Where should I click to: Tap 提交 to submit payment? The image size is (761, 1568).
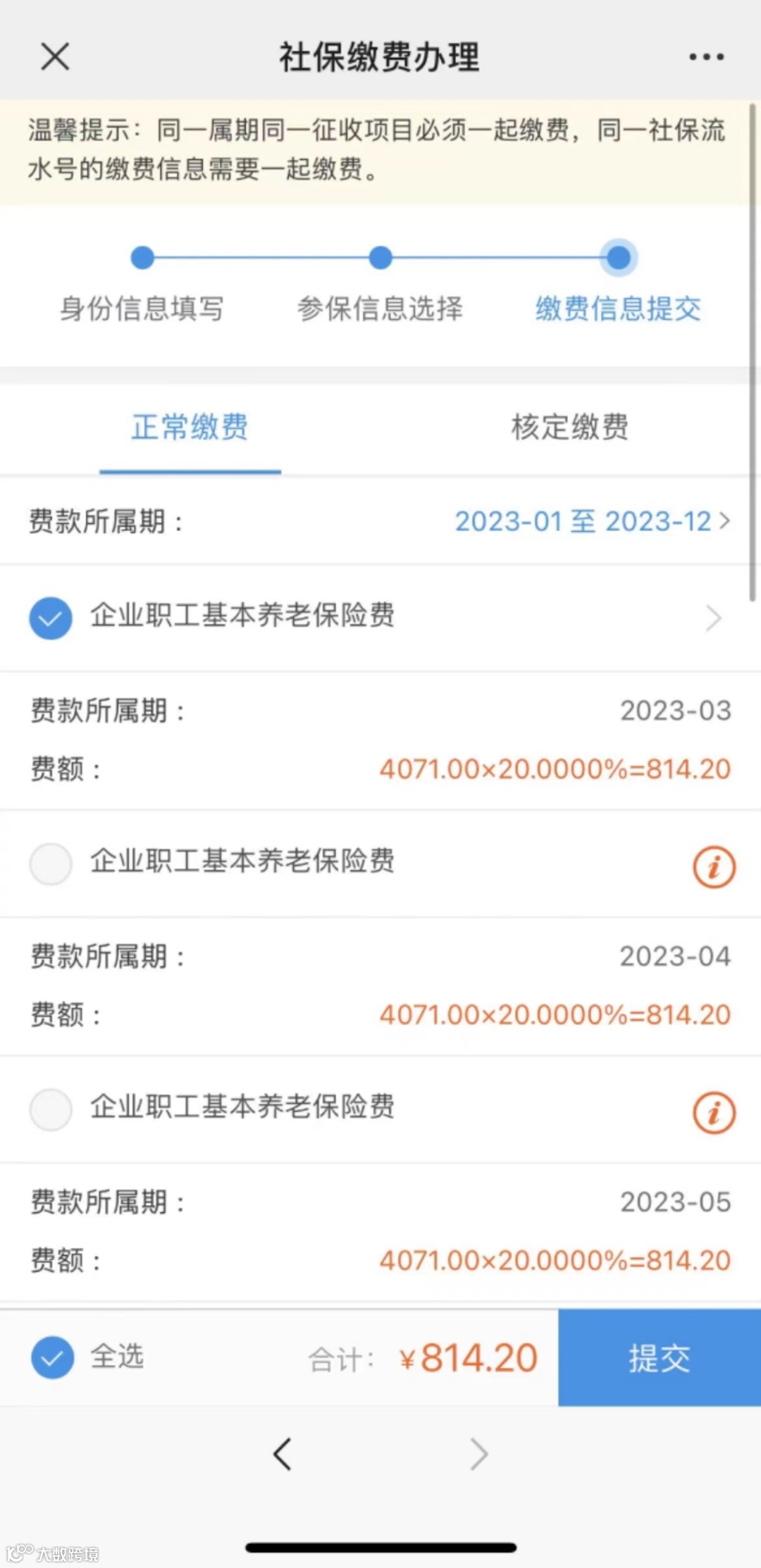tap(660, 1357)
